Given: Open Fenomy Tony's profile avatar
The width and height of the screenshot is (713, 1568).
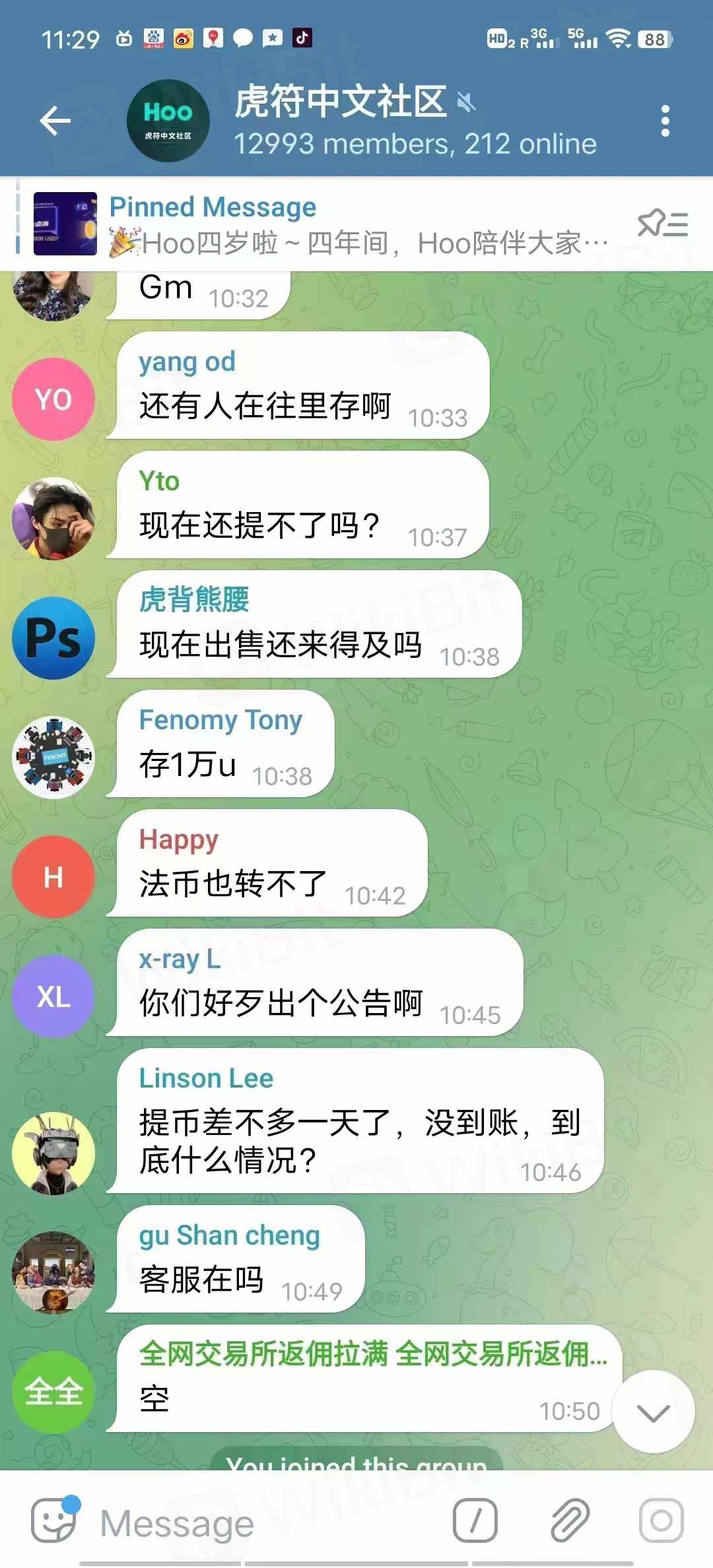Looking at the screenshot, I should (53, 758).
